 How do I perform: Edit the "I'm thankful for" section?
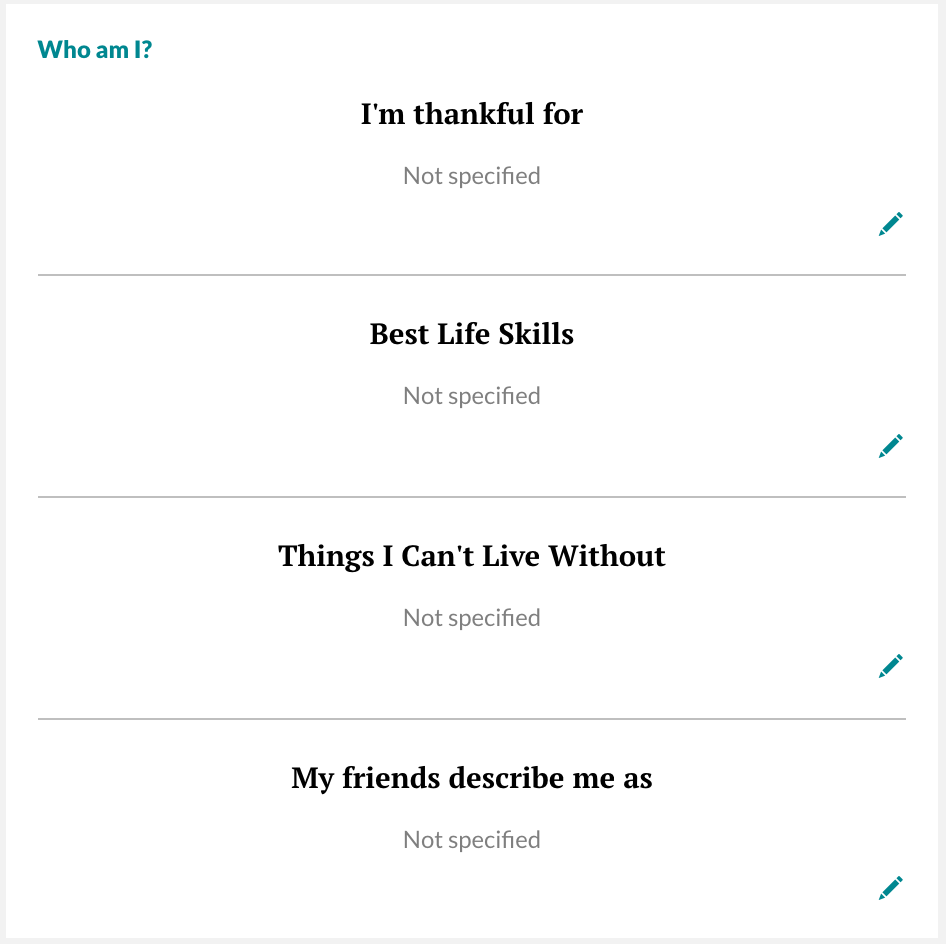click(890, 224)
